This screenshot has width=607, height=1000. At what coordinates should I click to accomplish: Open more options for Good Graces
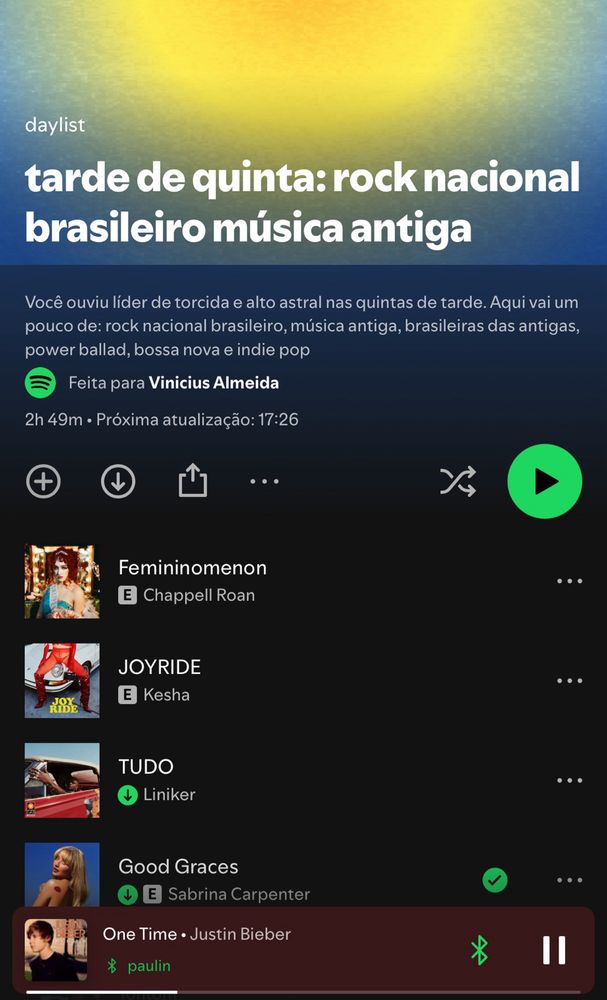coord(569,880)
